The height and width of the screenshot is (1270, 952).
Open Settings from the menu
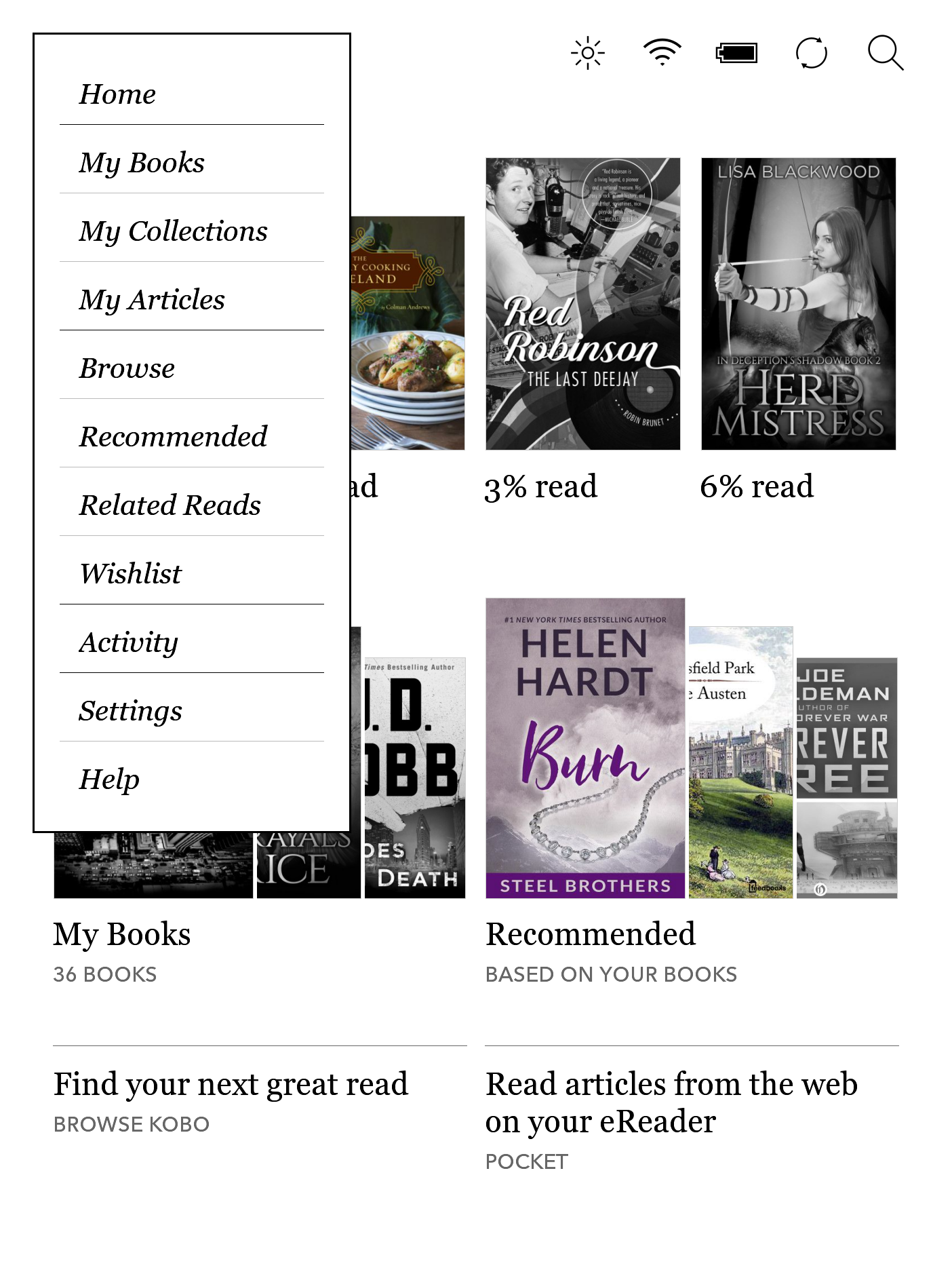pos(130,711)
